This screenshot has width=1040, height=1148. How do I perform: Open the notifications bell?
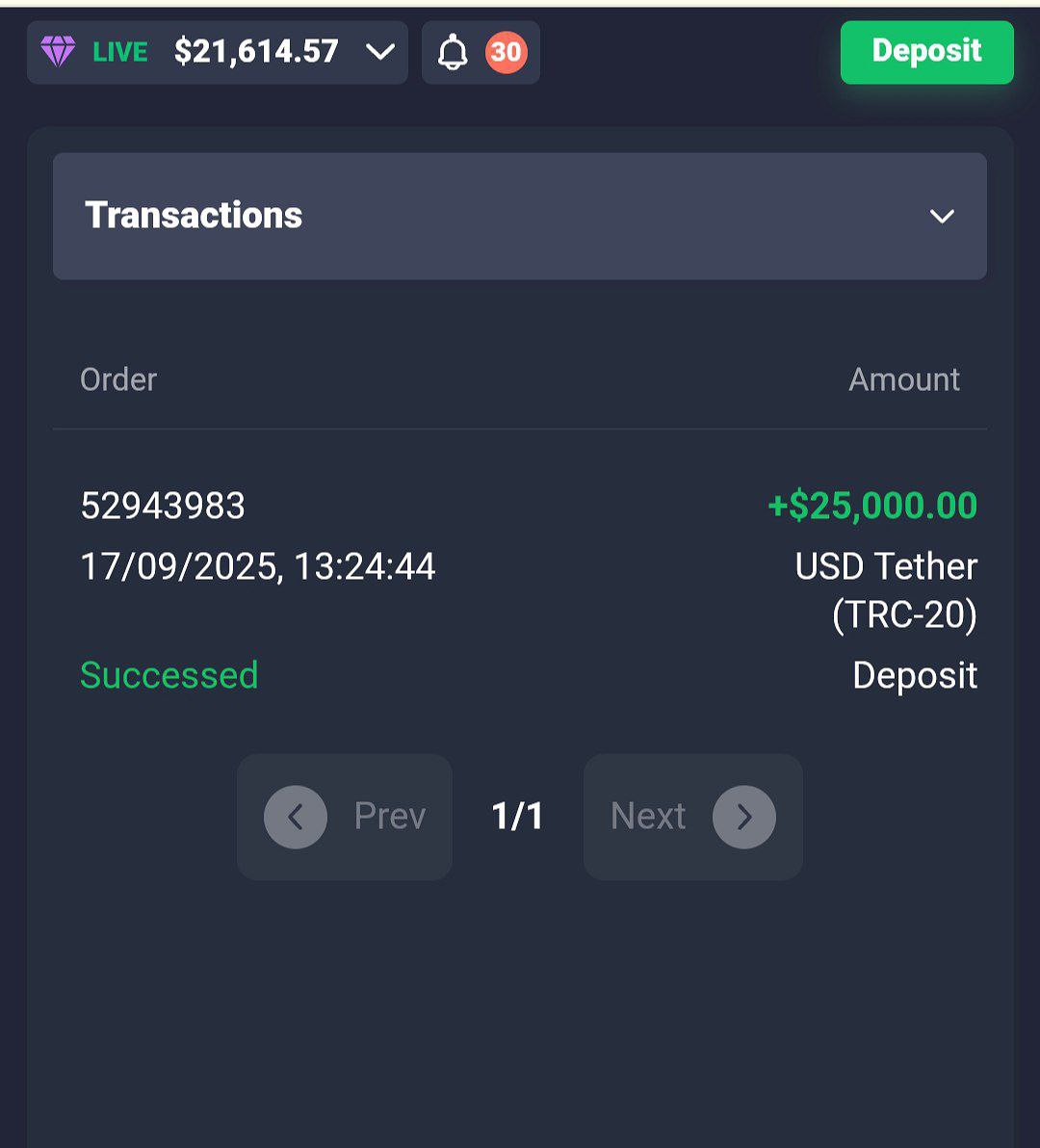tap(454, 53)
